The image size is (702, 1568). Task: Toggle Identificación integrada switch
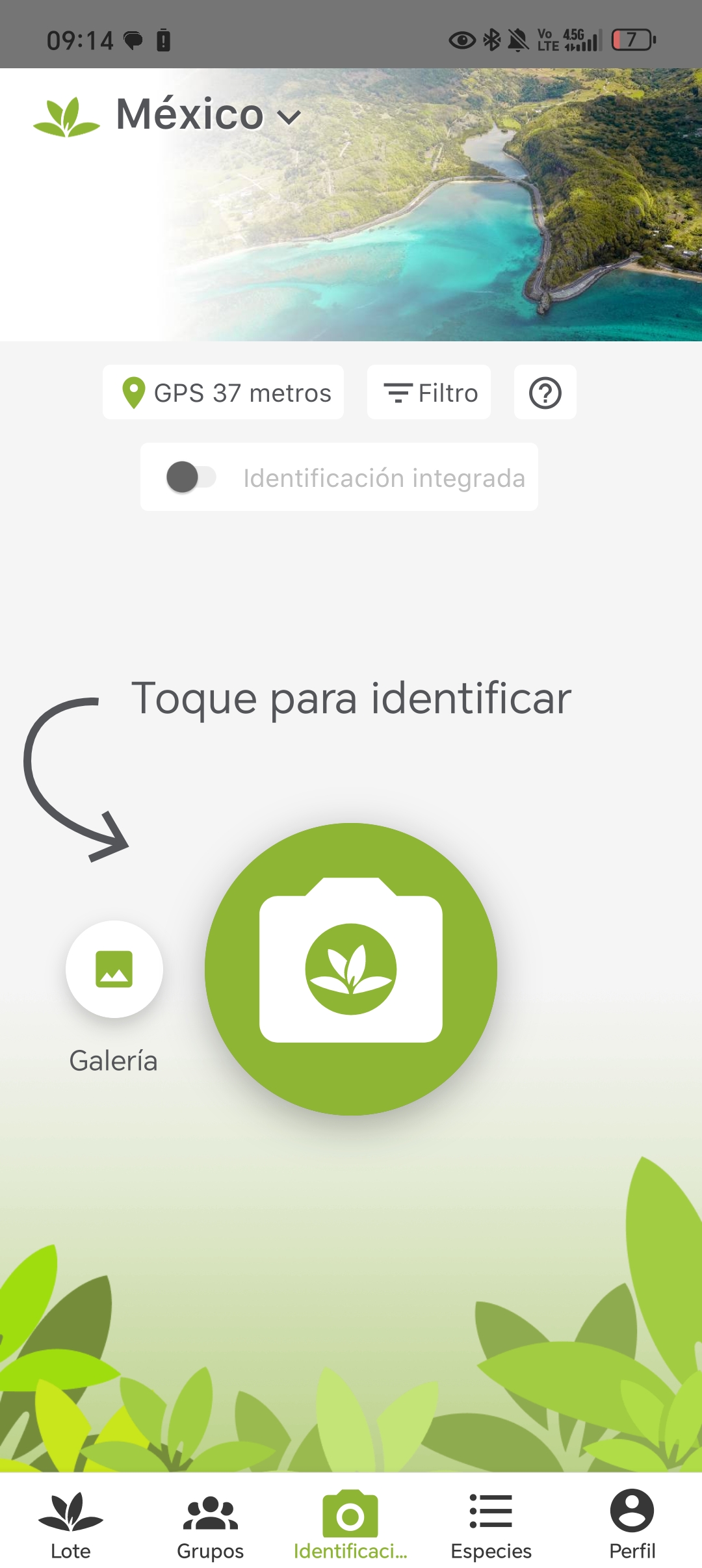pos(191,477)
